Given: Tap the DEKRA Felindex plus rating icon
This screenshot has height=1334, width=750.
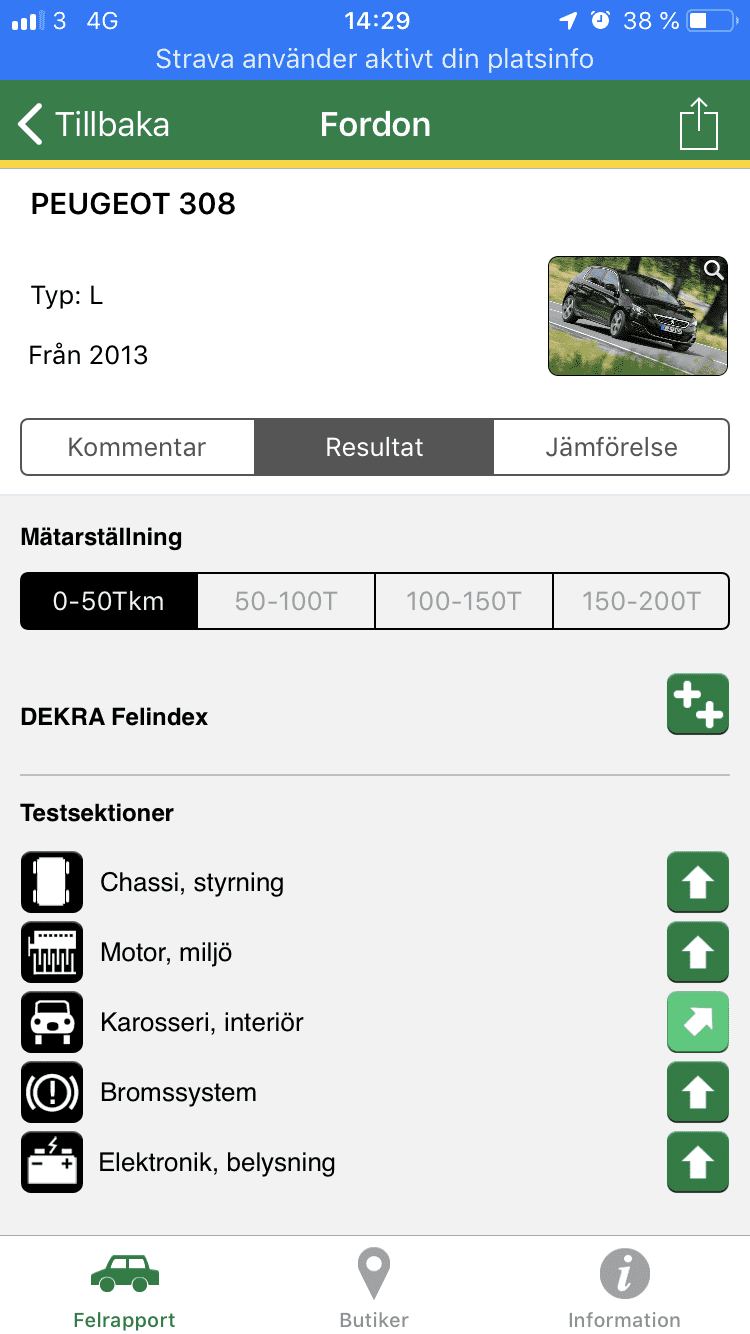Looking at the screenshot, I should tap(698, 705).
